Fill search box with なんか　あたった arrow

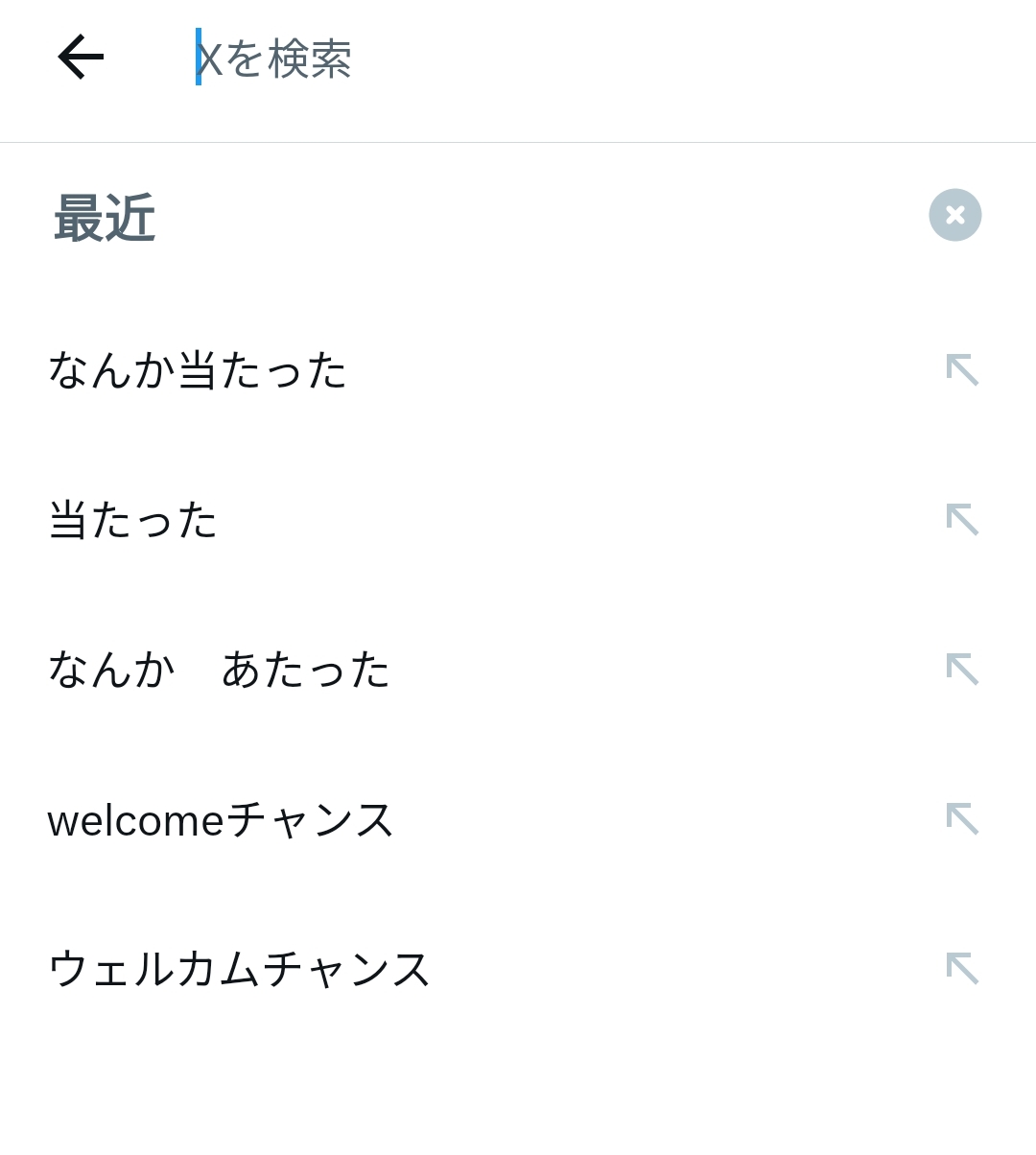pyautogui.click(x=961, y=670)
